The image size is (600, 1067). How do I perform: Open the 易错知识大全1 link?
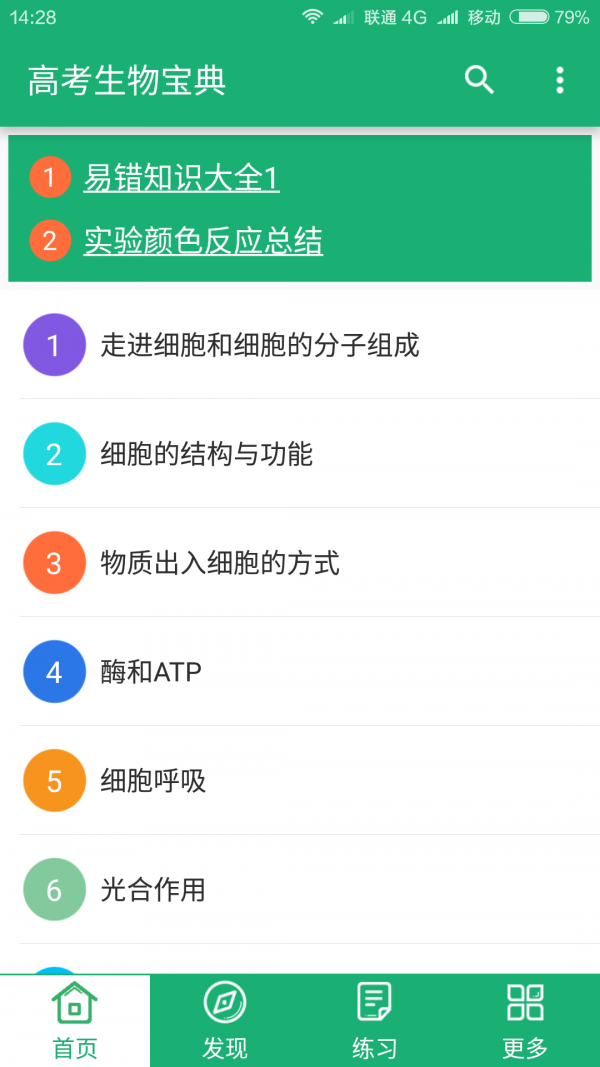click(x=181, y=178)
